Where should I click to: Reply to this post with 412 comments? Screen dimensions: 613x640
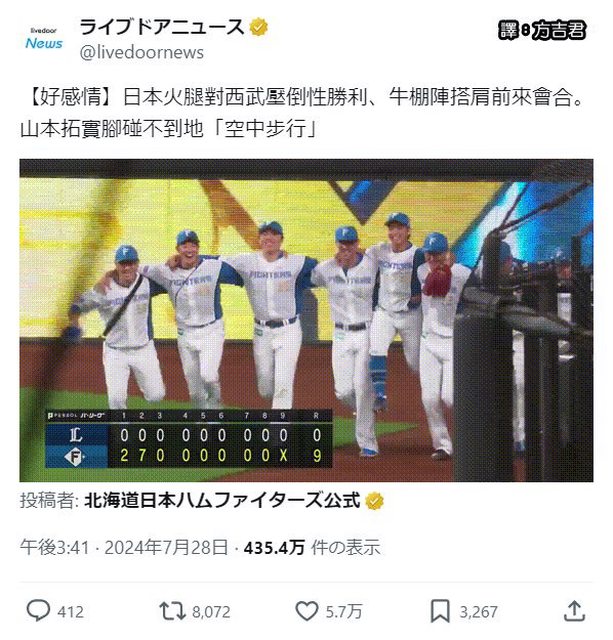tap(39, 611)
